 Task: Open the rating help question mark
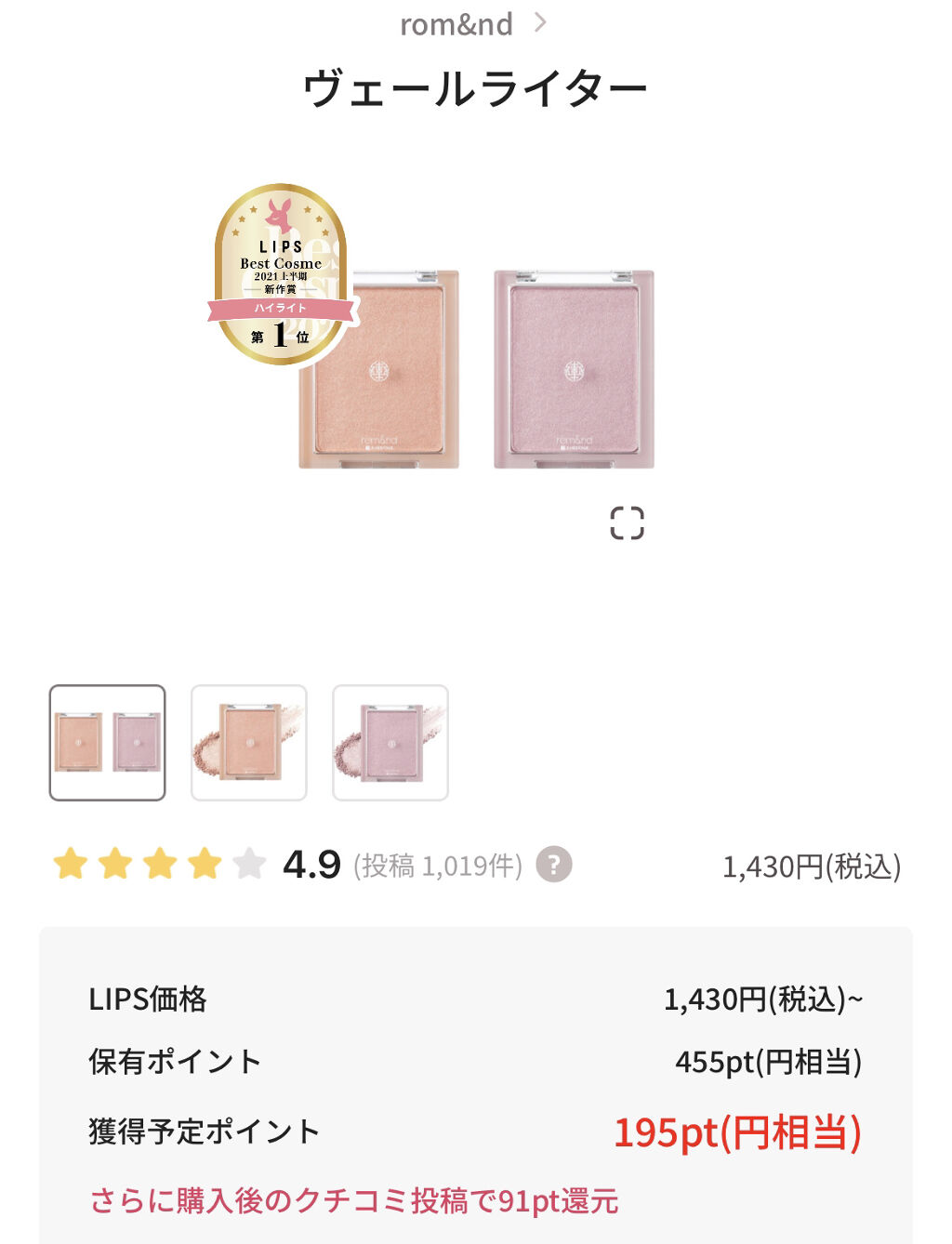554,865
